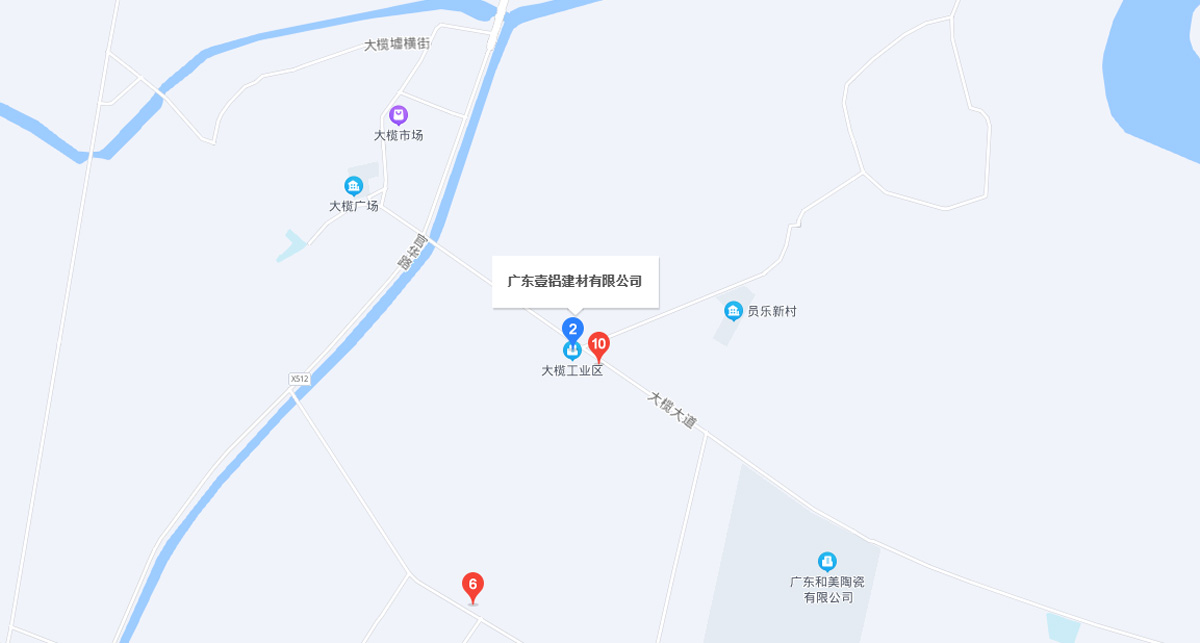Select the 广东和美陶瓷有限公司 map pin
This screenshot has height=643, width=1200.
pyautogui.click(x=827, y=562)
